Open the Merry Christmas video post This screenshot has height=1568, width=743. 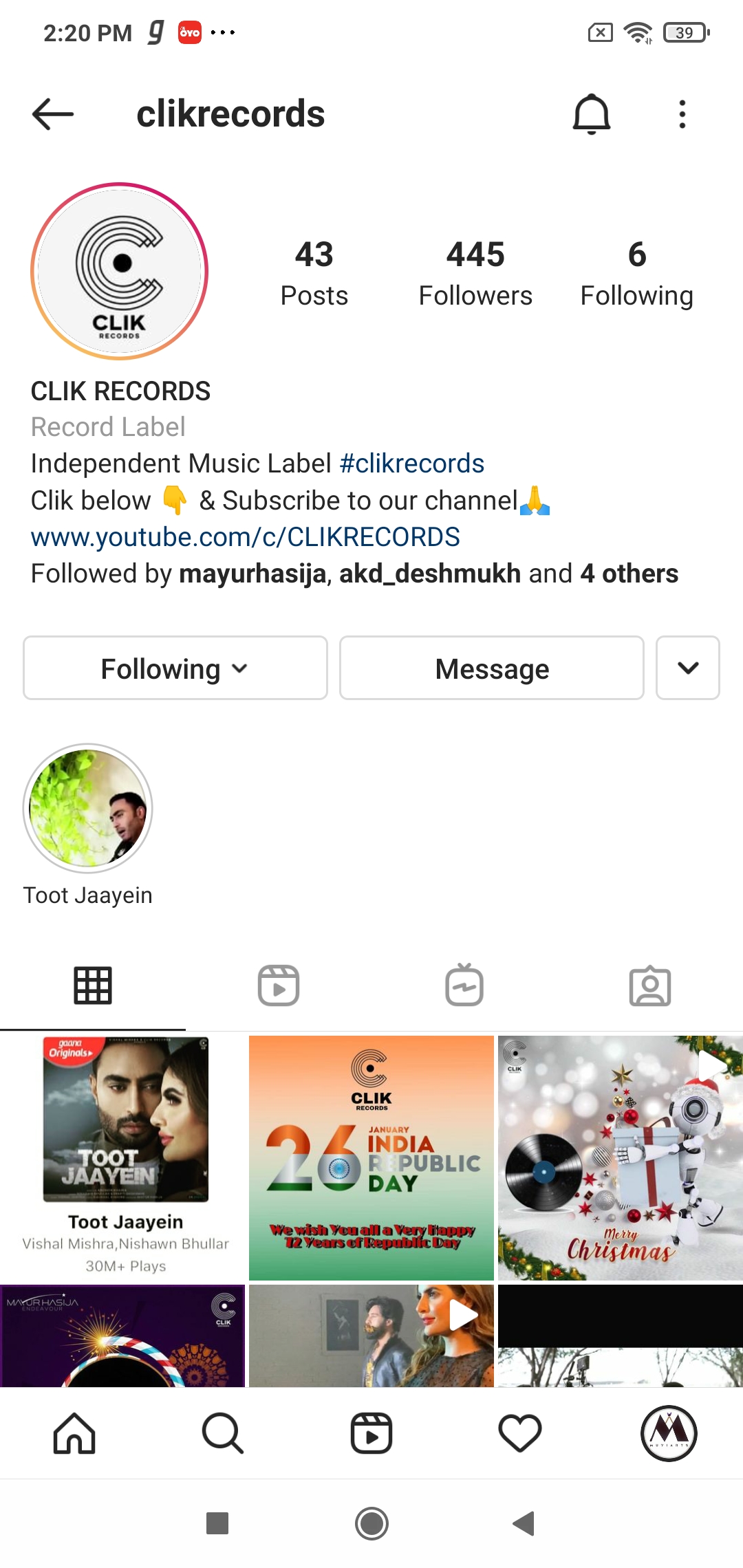pos(621,1158)
